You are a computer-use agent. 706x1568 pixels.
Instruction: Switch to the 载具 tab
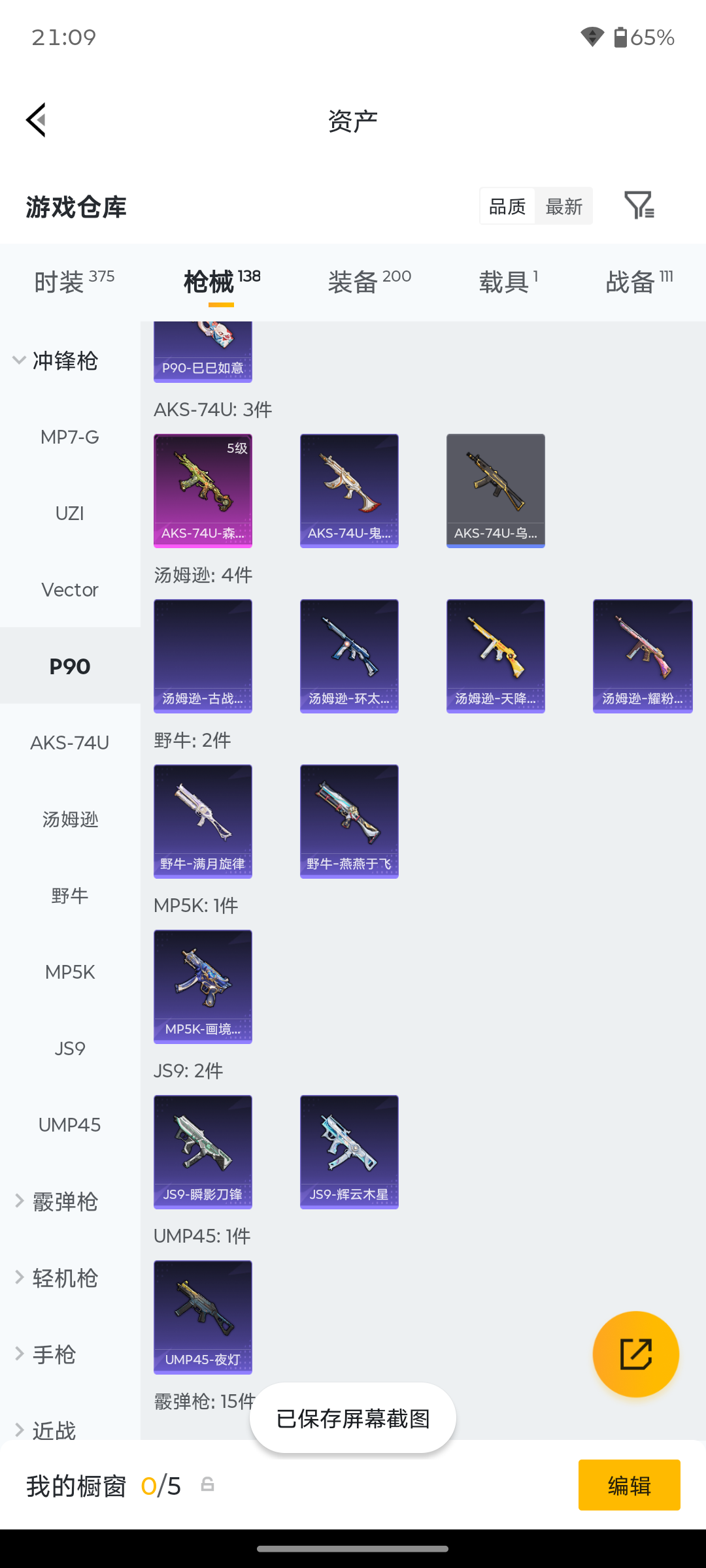pyautogui.click(x=509, y=282)
